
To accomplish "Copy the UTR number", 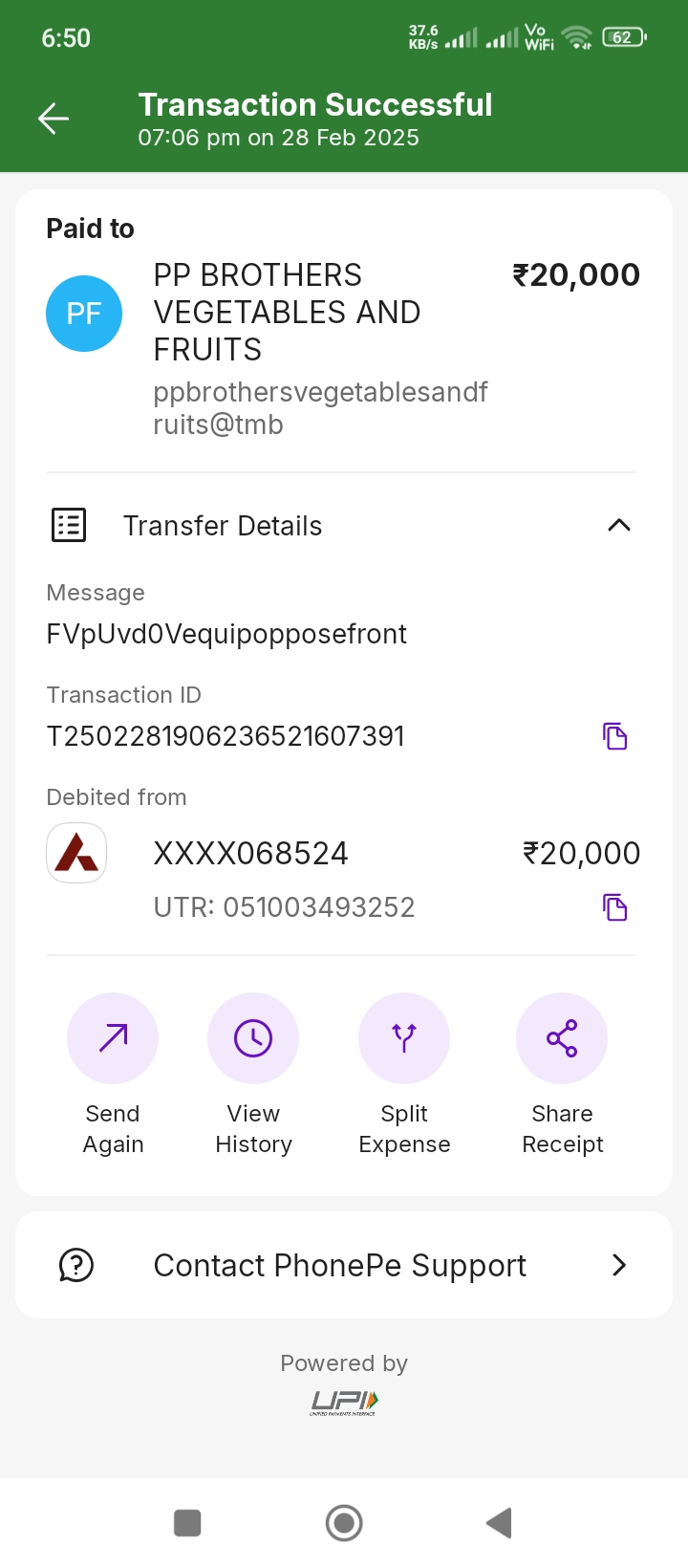I will (615, 907).
